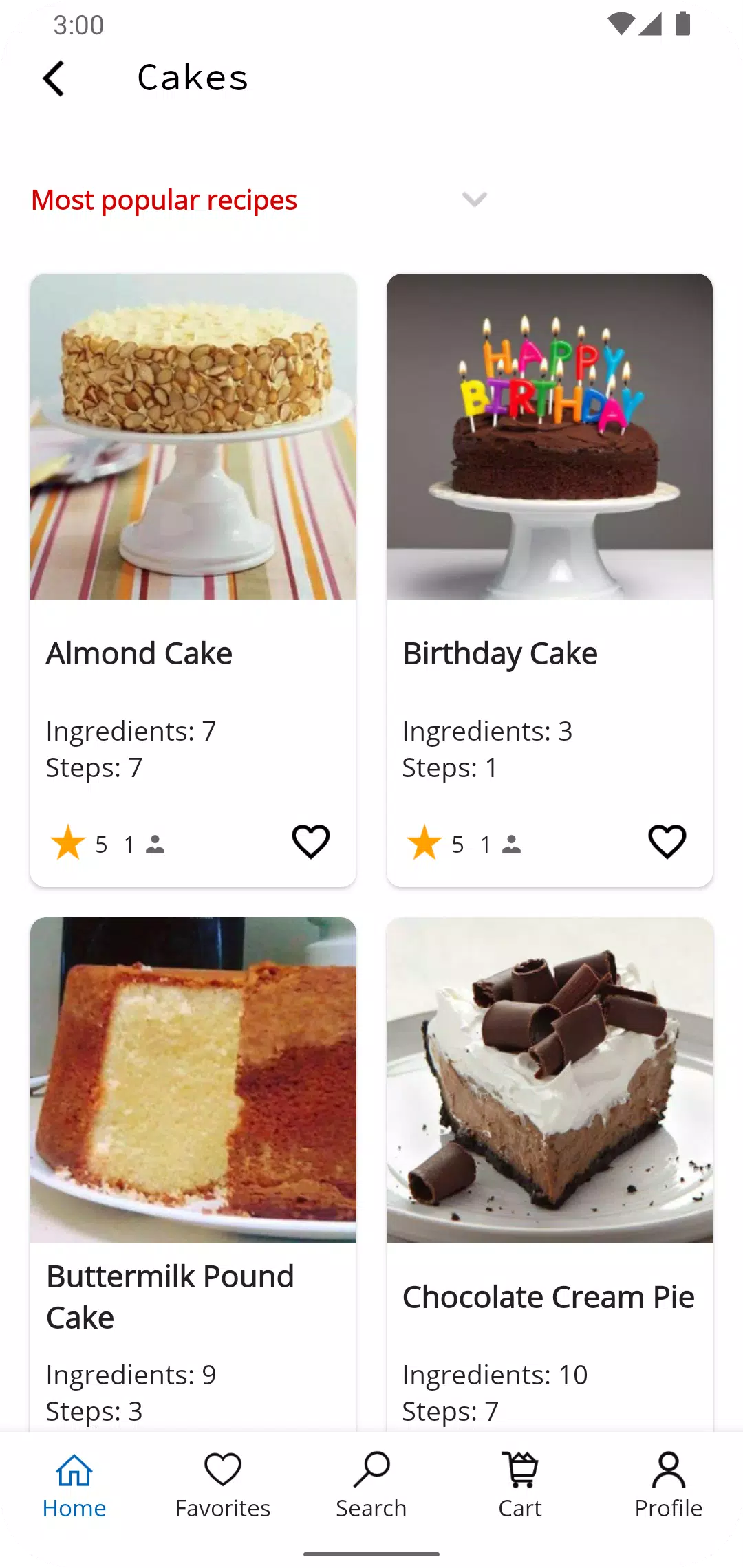The image size is (743, 1568).
Task: Switch to the Search tab
Action: tap(371, 1485)
